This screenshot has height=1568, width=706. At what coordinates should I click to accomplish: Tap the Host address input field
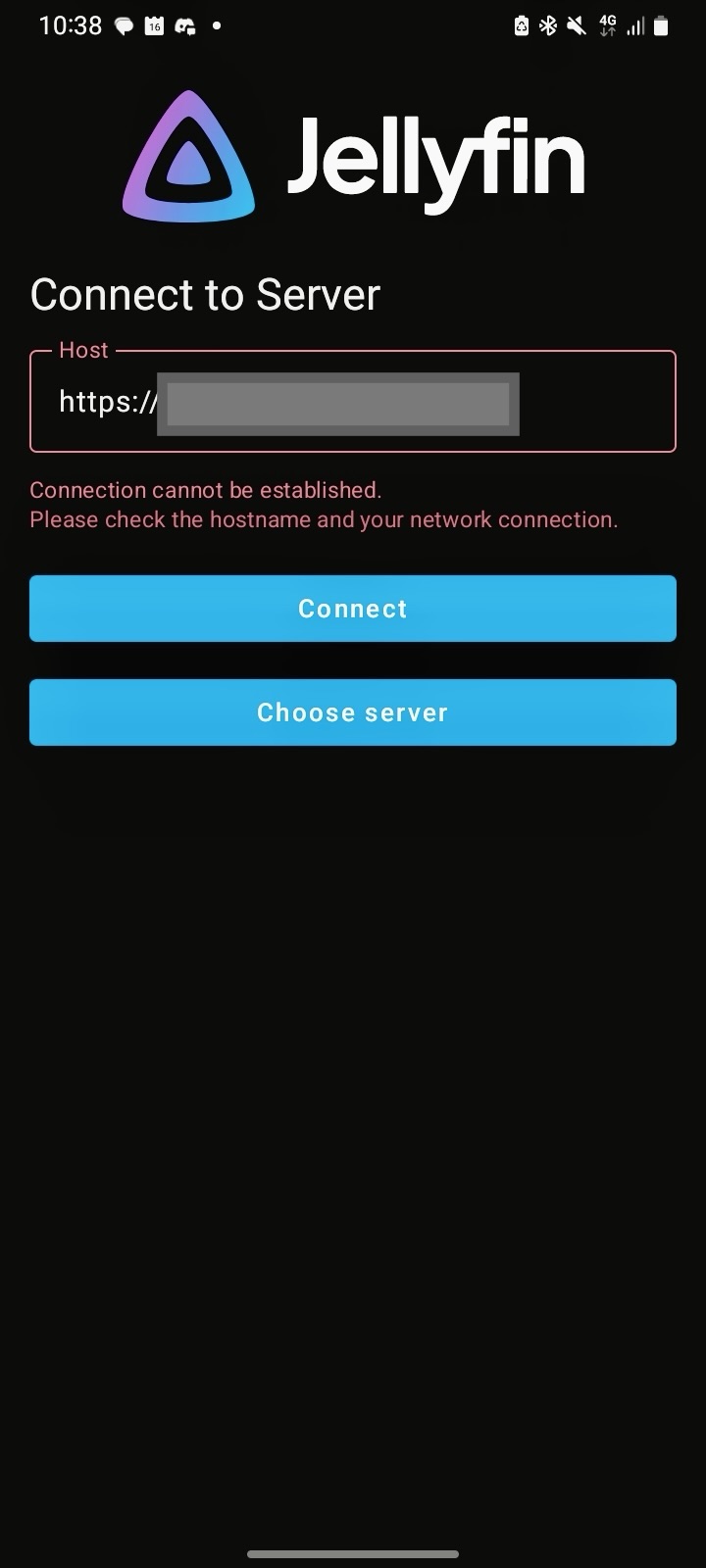point(353,402)
